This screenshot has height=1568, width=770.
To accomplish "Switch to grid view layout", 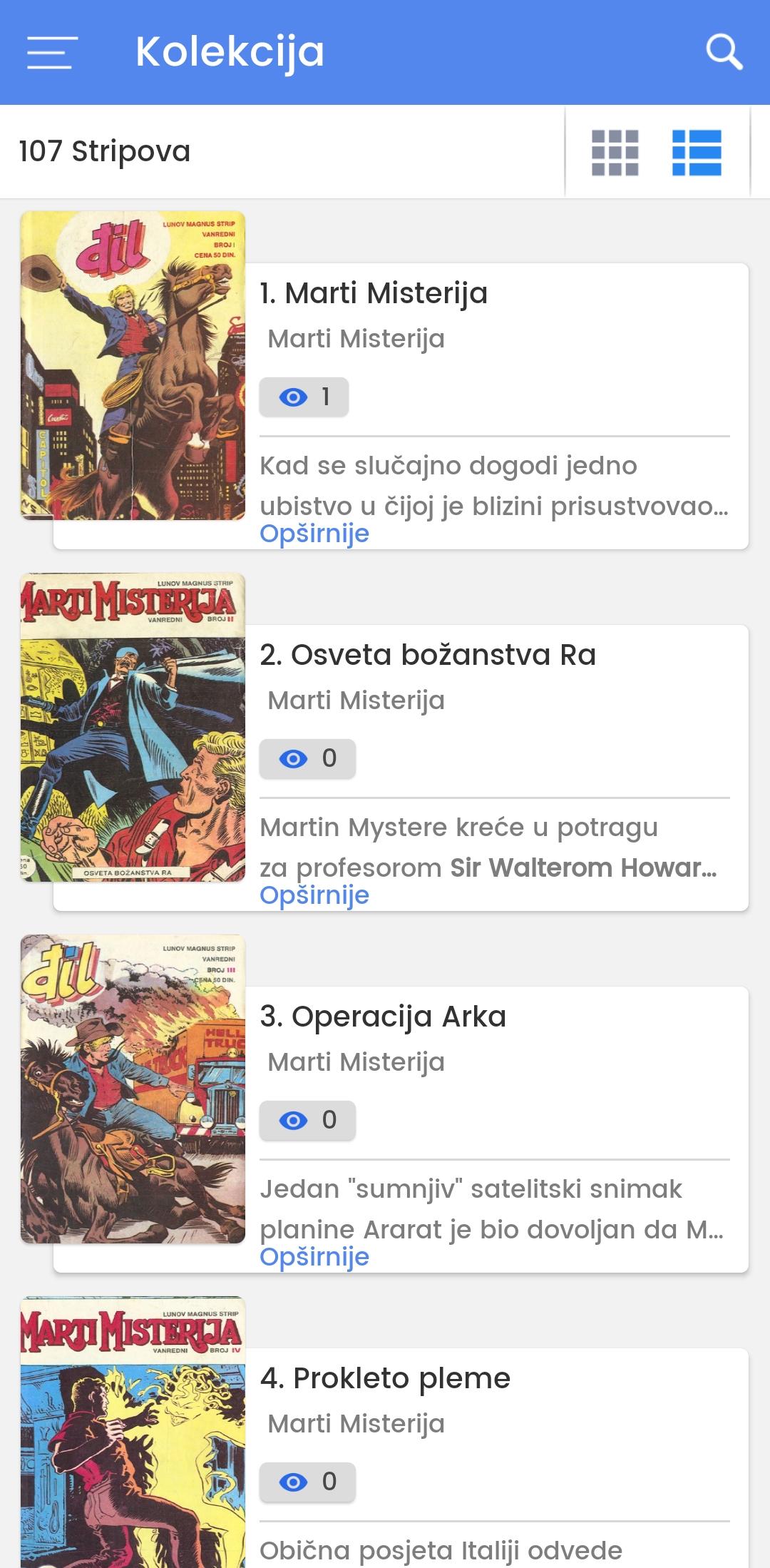I will (x=615, y=152).
